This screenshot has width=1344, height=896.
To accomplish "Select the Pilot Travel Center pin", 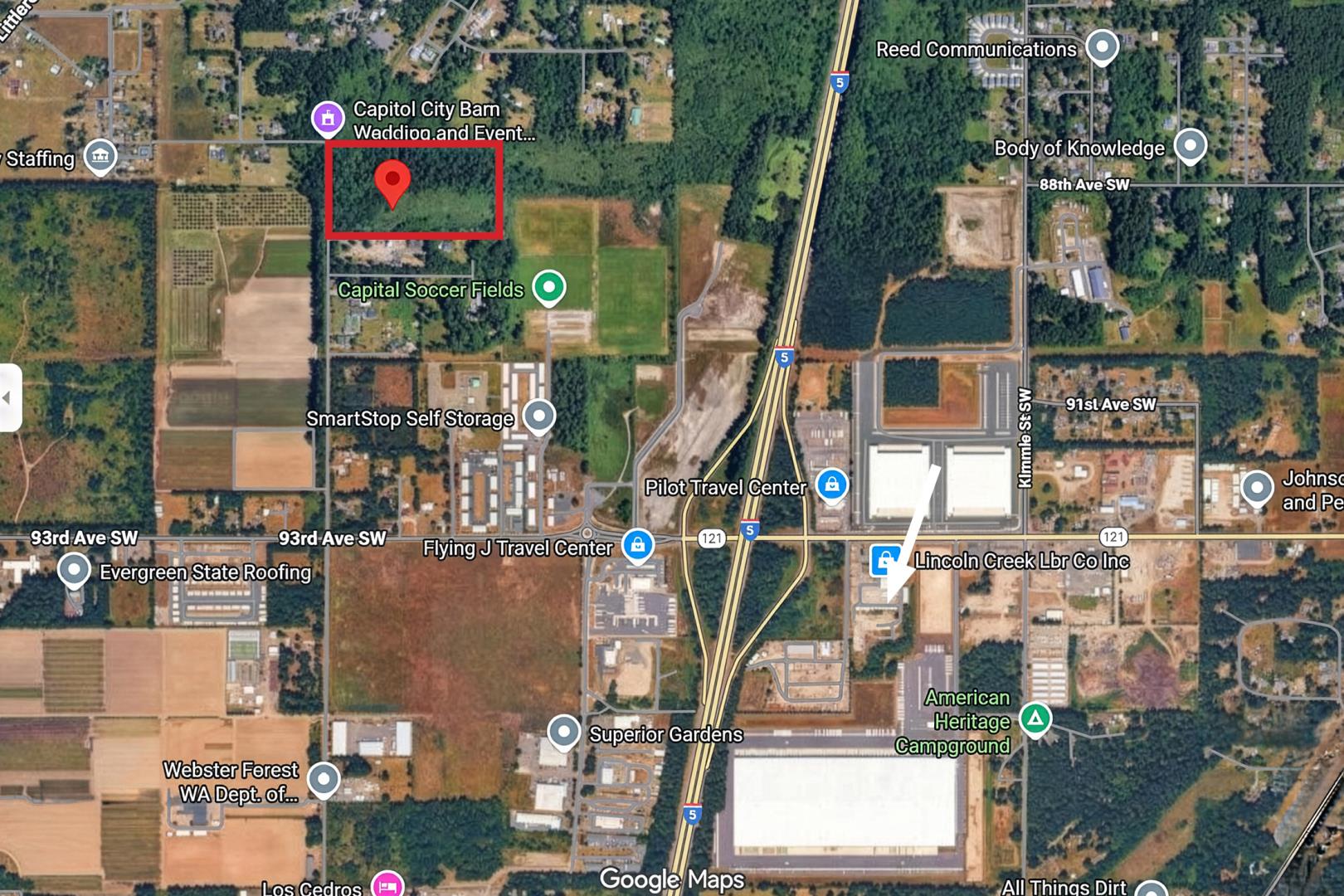I will [x=831, y=484].
